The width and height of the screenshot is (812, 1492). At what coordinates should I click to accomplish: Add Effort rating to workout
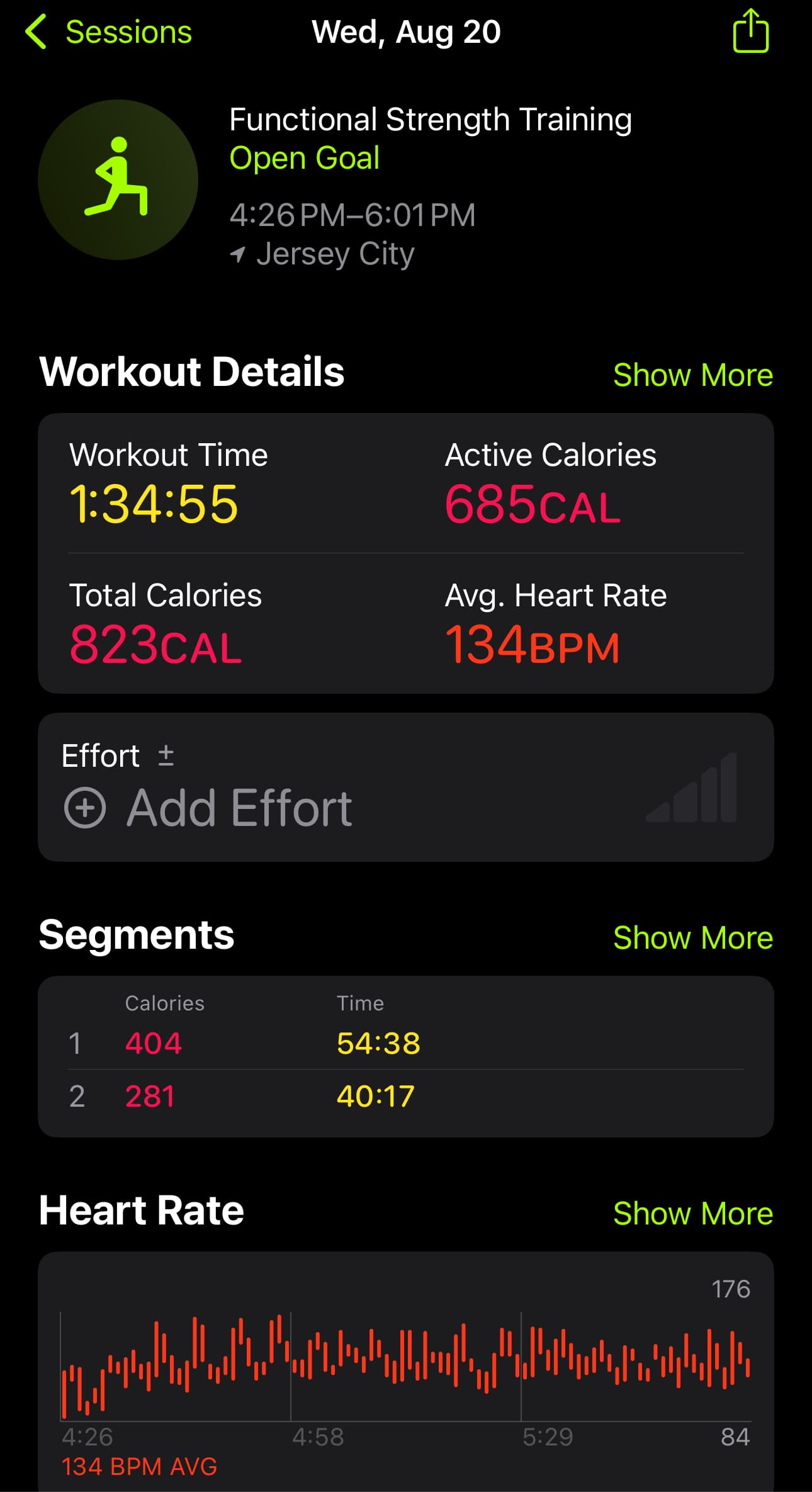[208, 808]
